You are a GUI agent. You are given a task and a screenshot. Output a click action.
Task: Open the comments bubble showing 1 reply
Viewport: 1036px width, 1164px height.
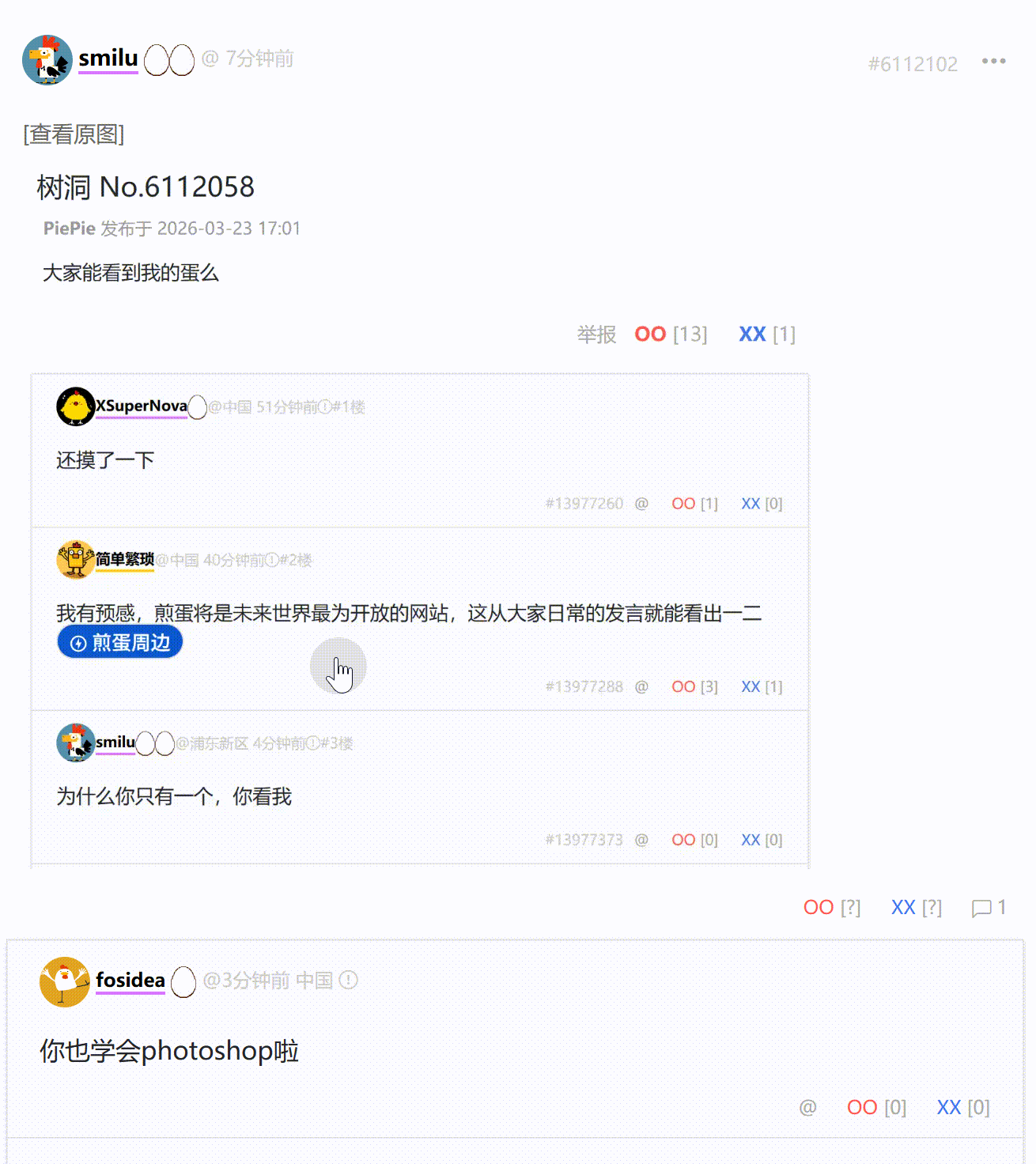pos(988,907)
